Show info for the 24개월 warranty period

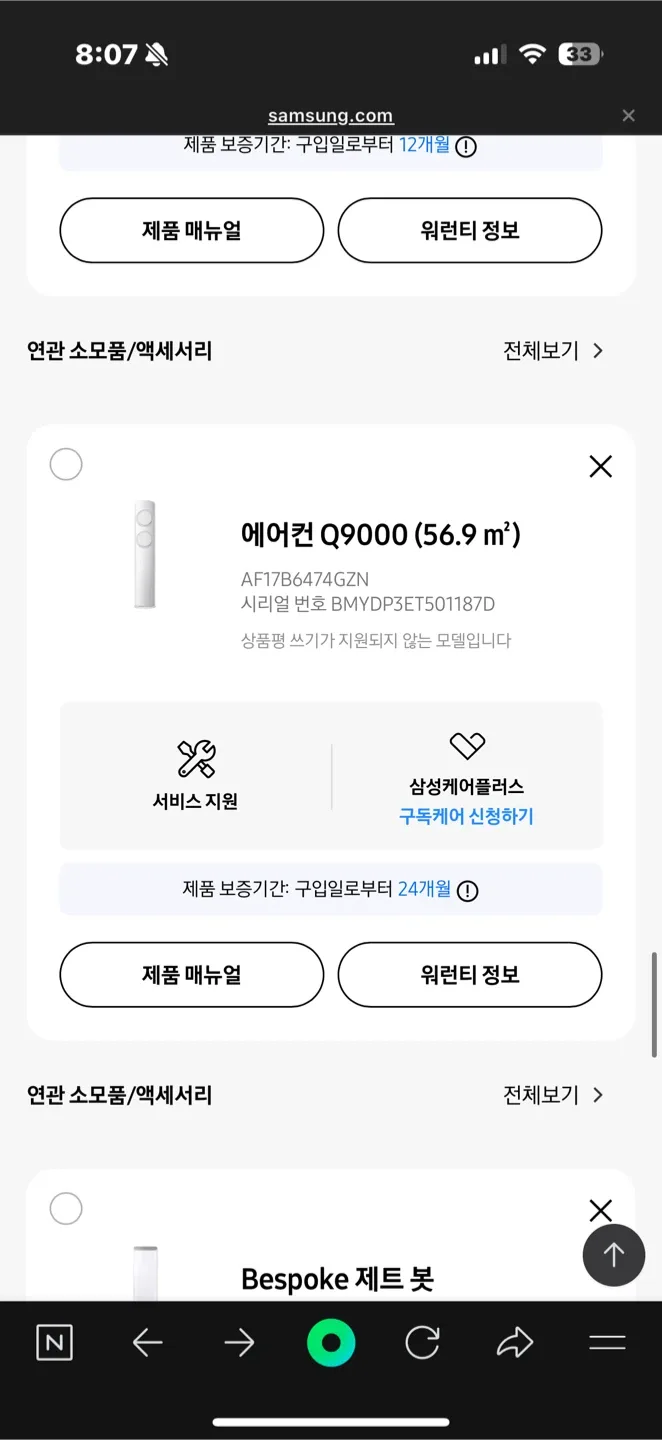467,890
